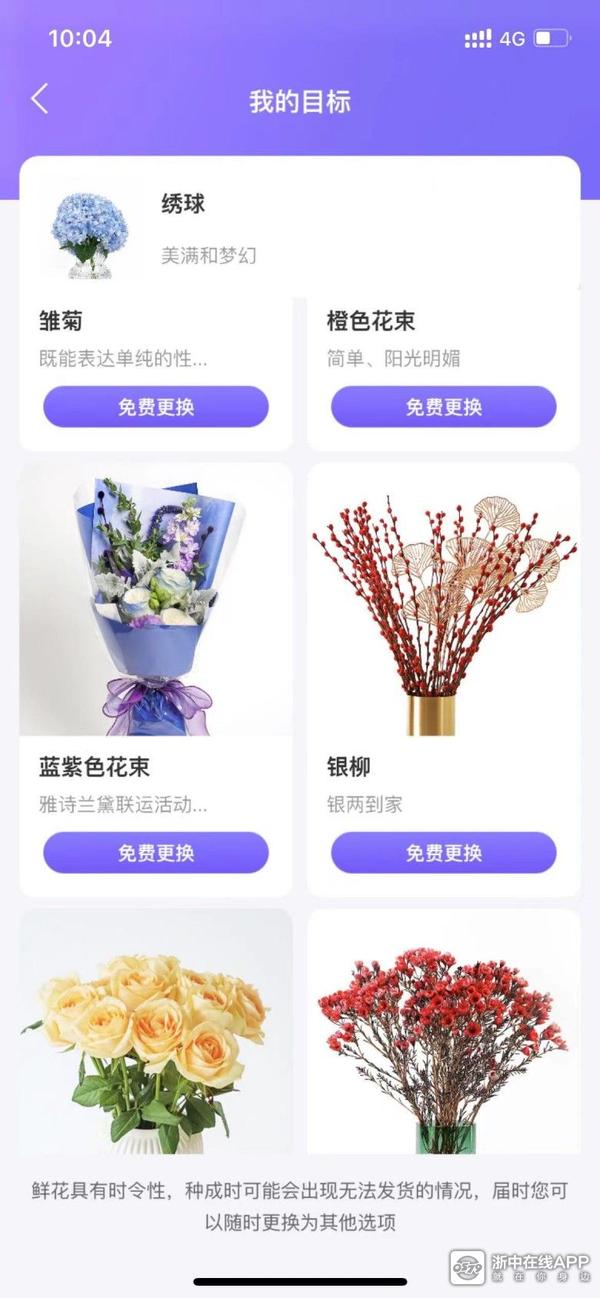This screenshot has width=600, height=1298.
Task: Open the 银柳 flower picture
Action: click(x=443, y=600)
